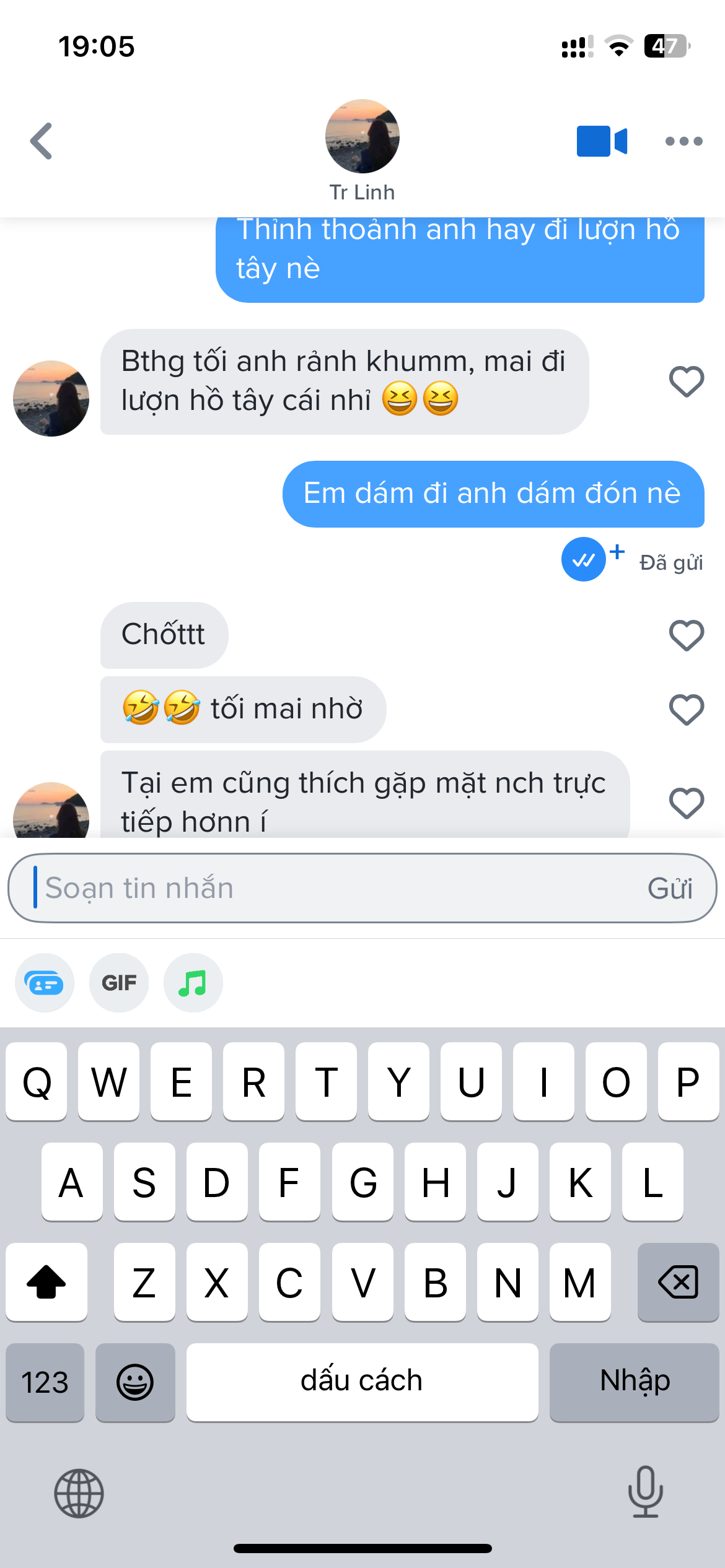
Task: Like the message "tối mai nhờ"
Action: 686,709
